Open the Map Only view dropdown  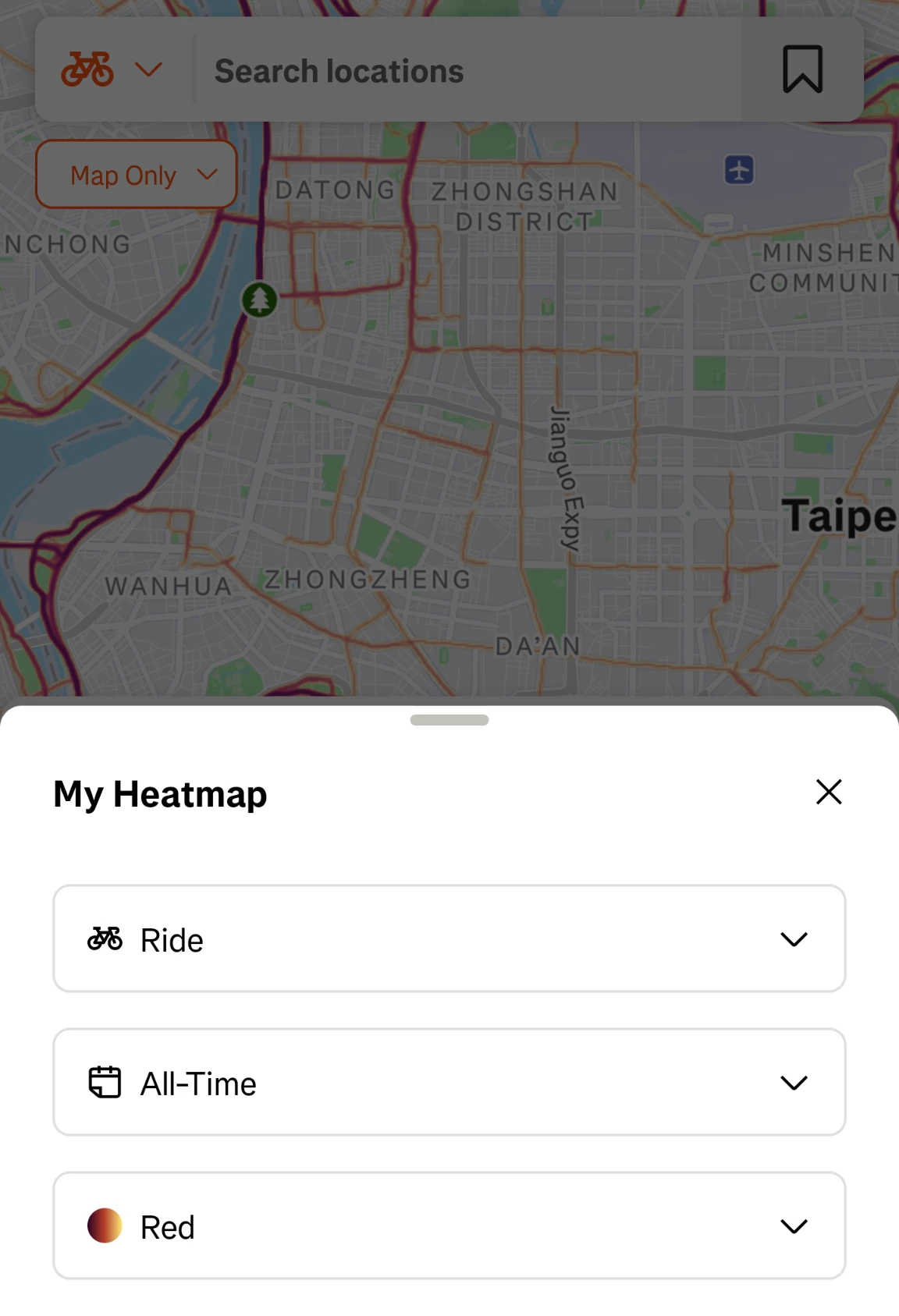tap(137, 175)
